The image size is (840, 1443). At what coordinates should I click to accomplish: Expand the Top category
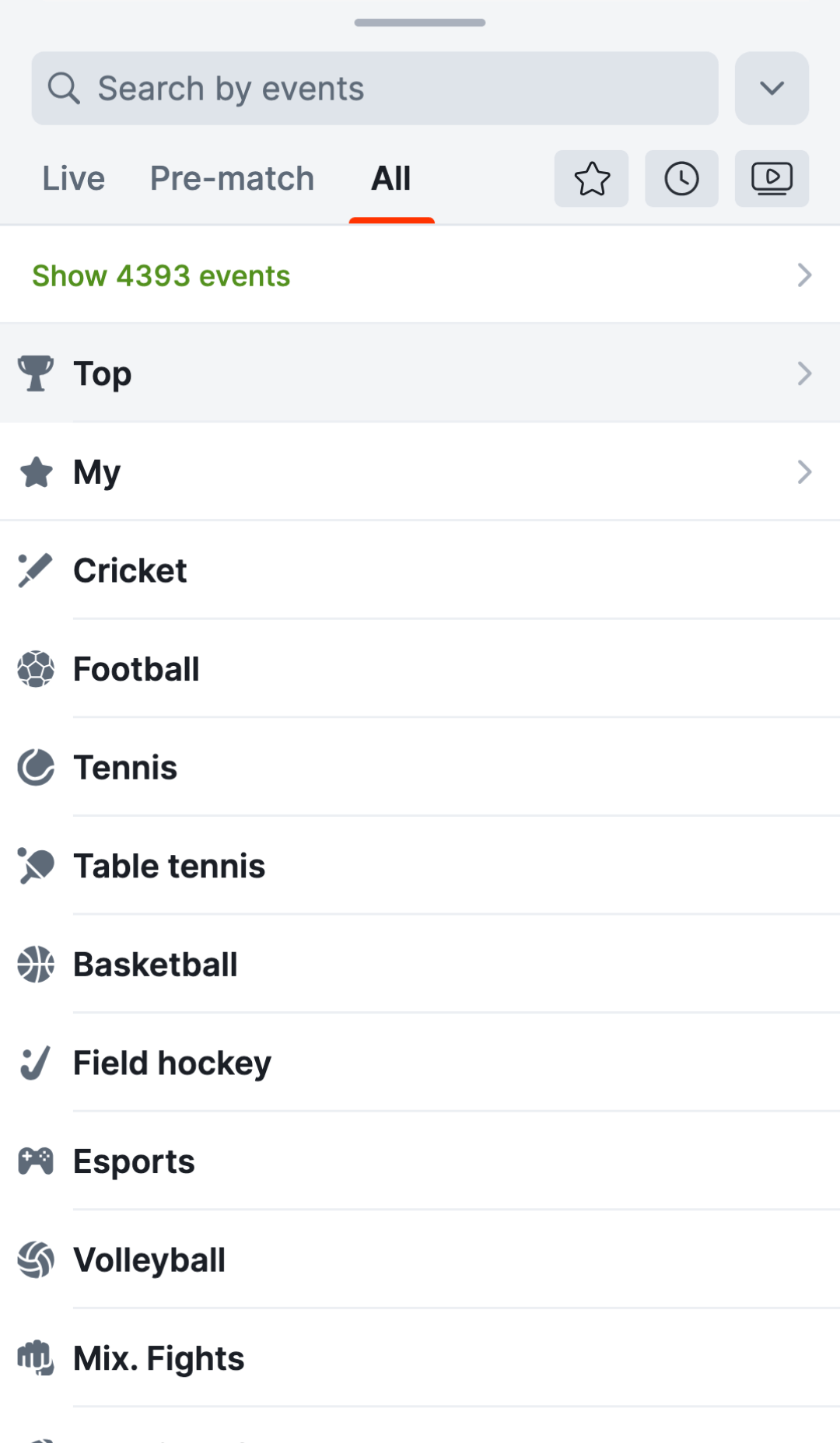coord(420,373)
